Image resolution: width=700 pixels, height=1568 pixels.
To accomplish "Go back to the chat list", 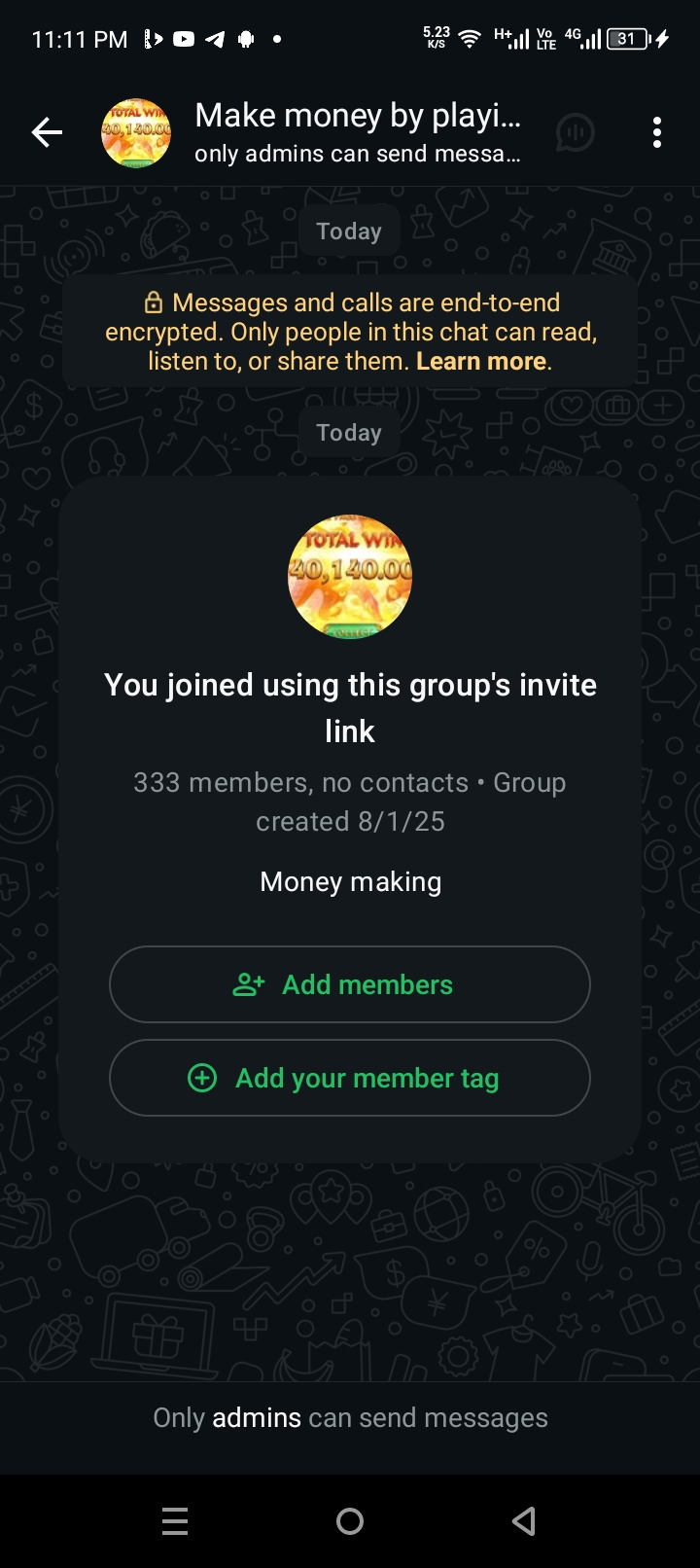I will coord(47,132).
